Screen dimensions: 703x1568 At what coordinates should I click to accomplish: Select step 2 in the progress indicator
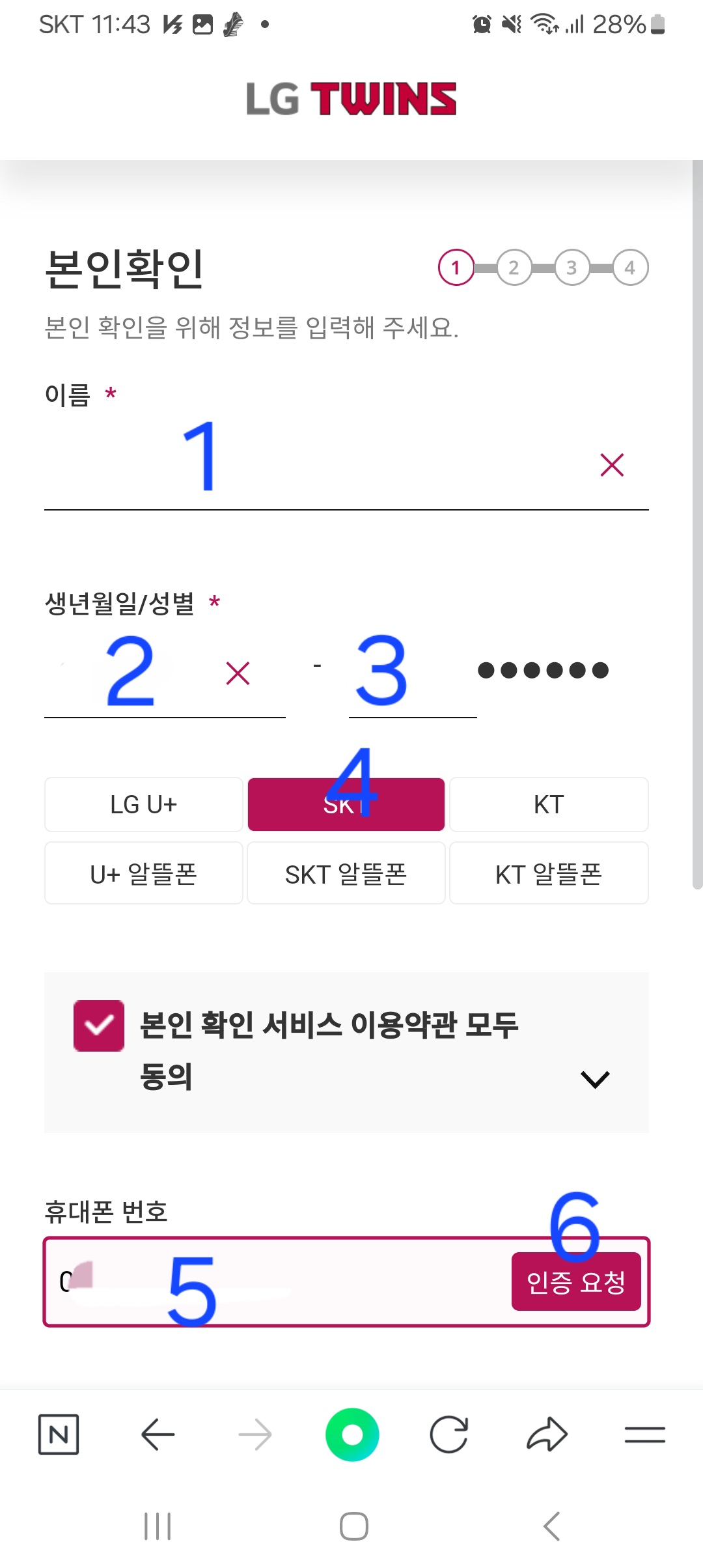514,268
